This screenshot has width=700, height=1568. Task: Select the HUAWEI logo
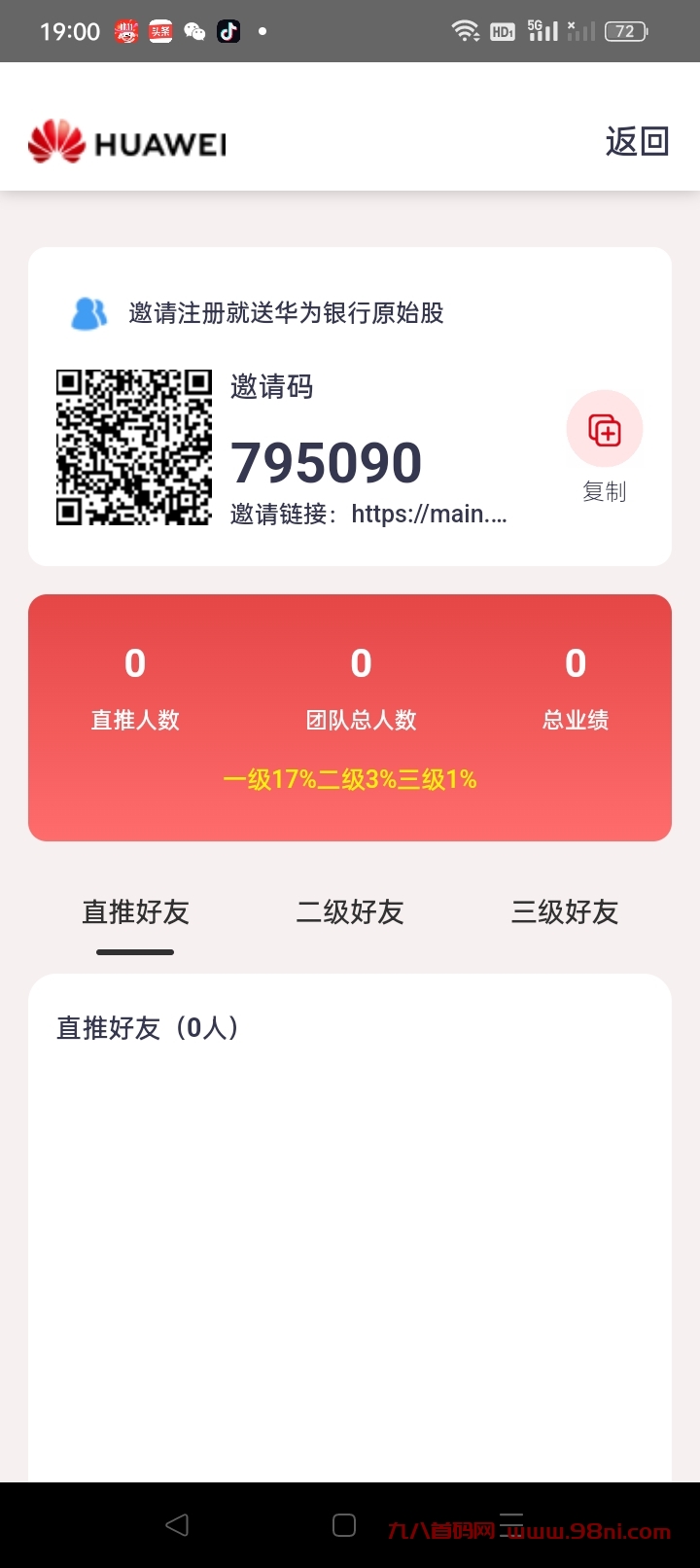126,141
